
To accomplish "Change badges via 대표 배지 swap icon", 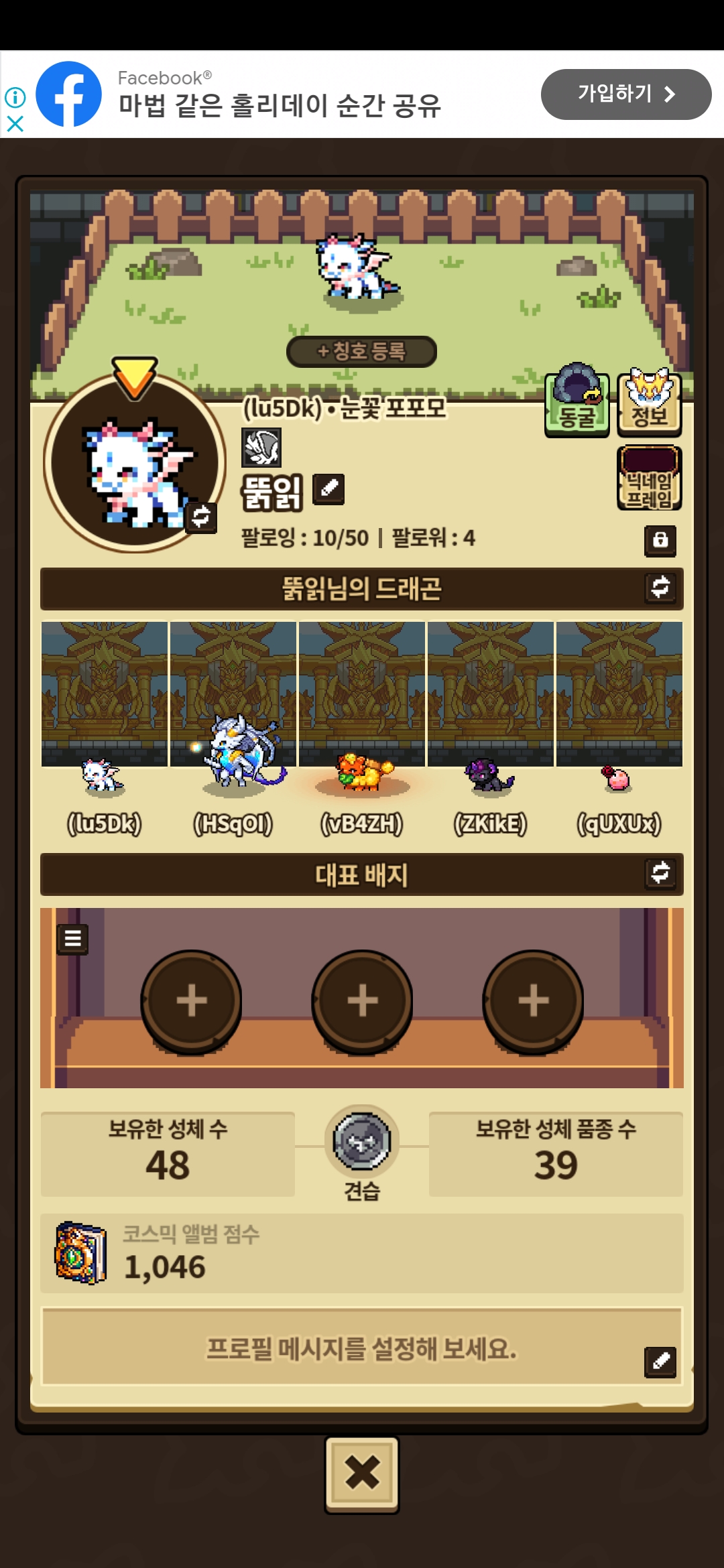I will (660, 873).
